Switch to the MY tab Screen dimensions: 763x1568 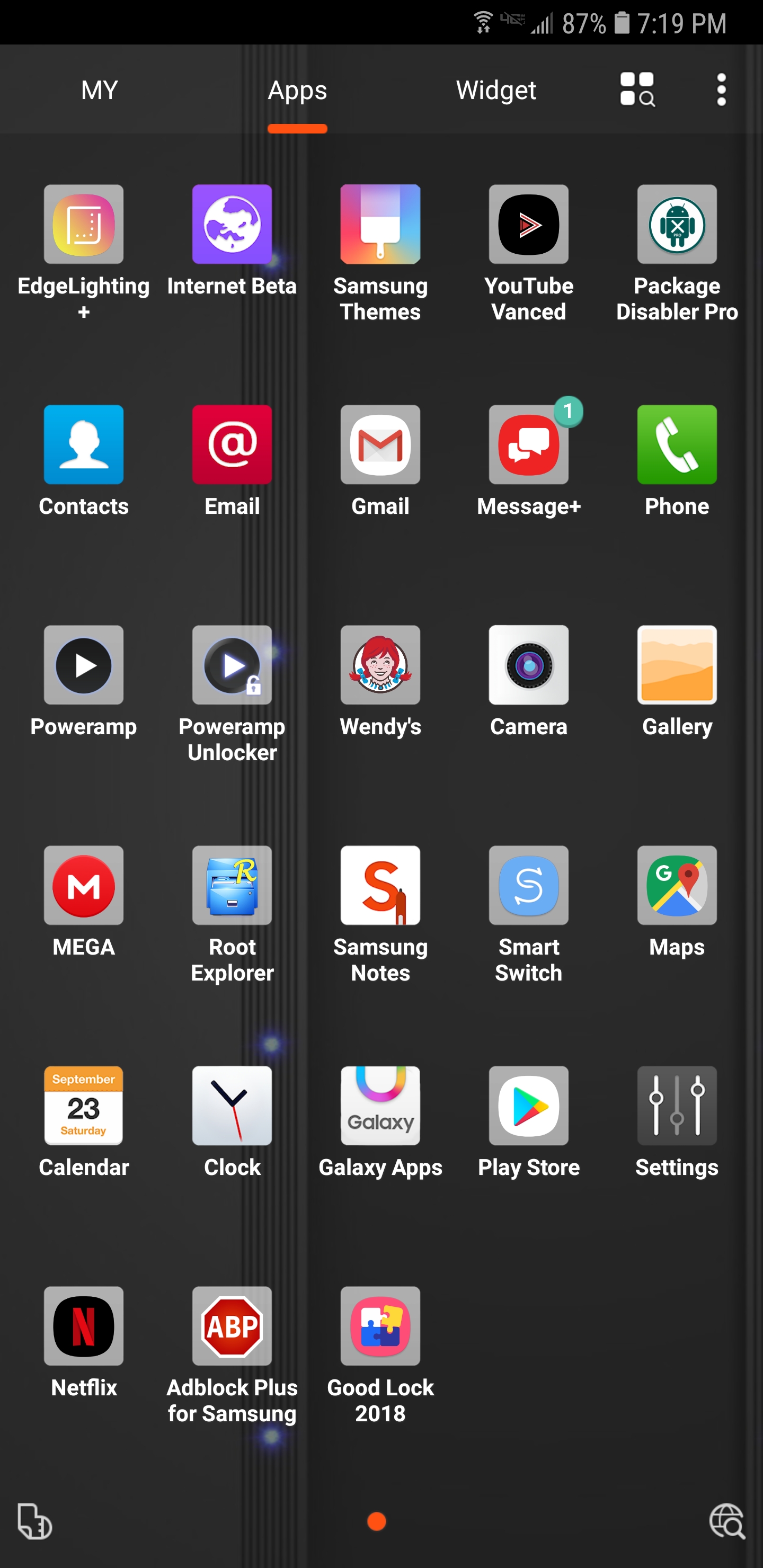click(99, 90)
